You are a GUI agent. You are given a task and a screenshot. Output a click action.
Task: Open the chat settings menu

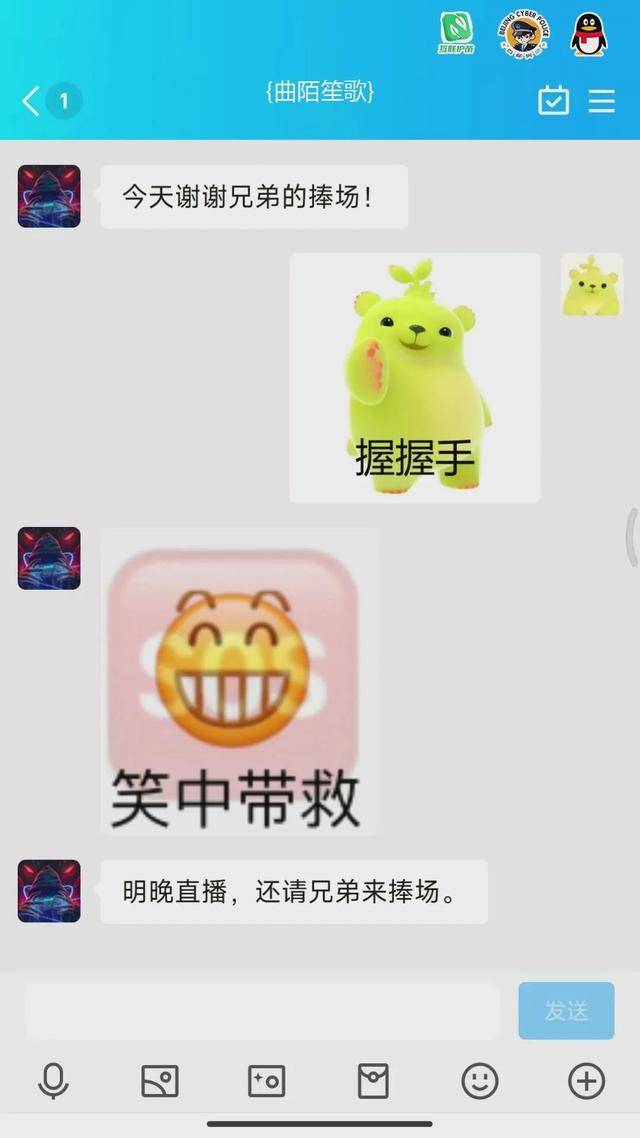tap(602, 100)
